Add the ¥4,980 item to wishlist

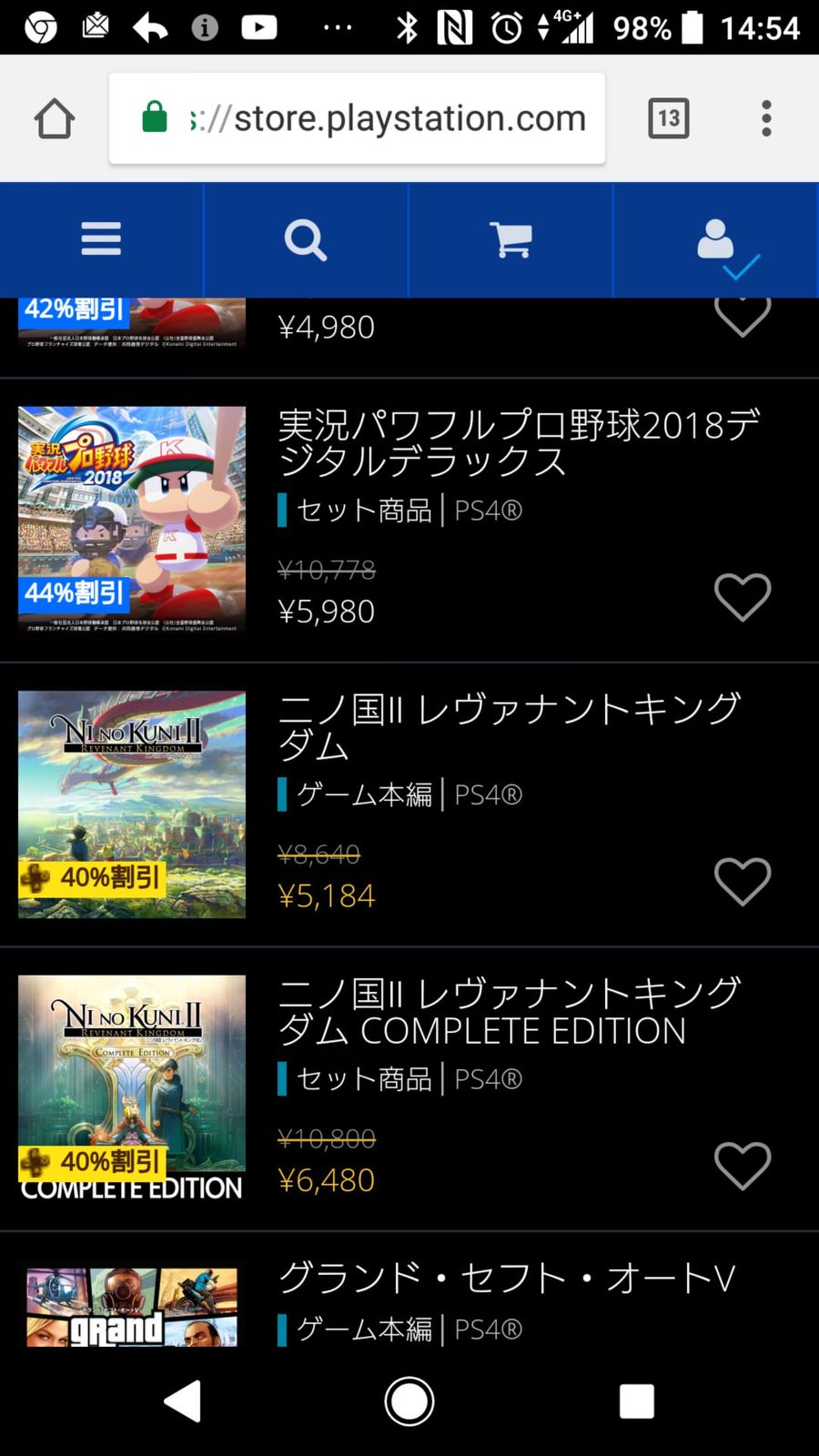coord(743,317)
